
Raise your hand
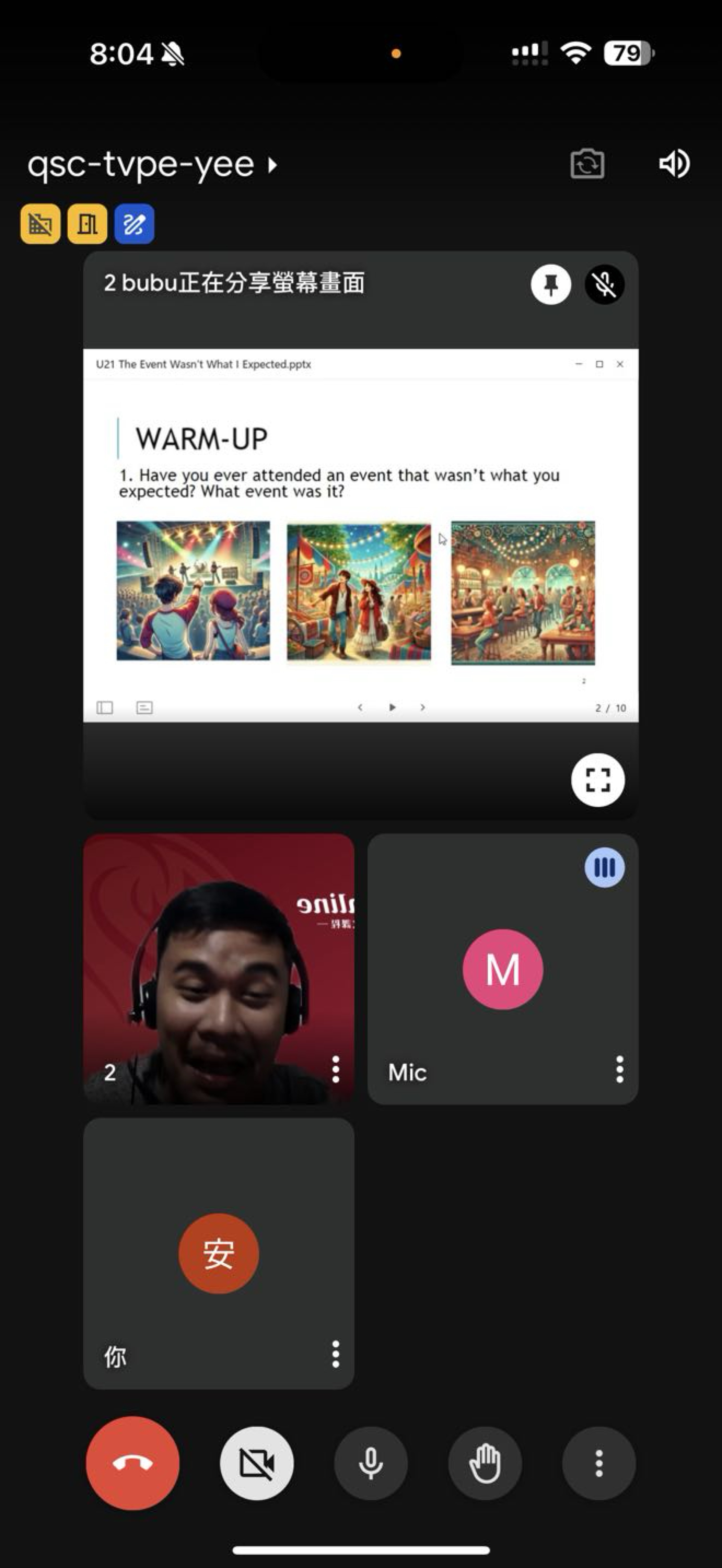(x=485, y=1463)
